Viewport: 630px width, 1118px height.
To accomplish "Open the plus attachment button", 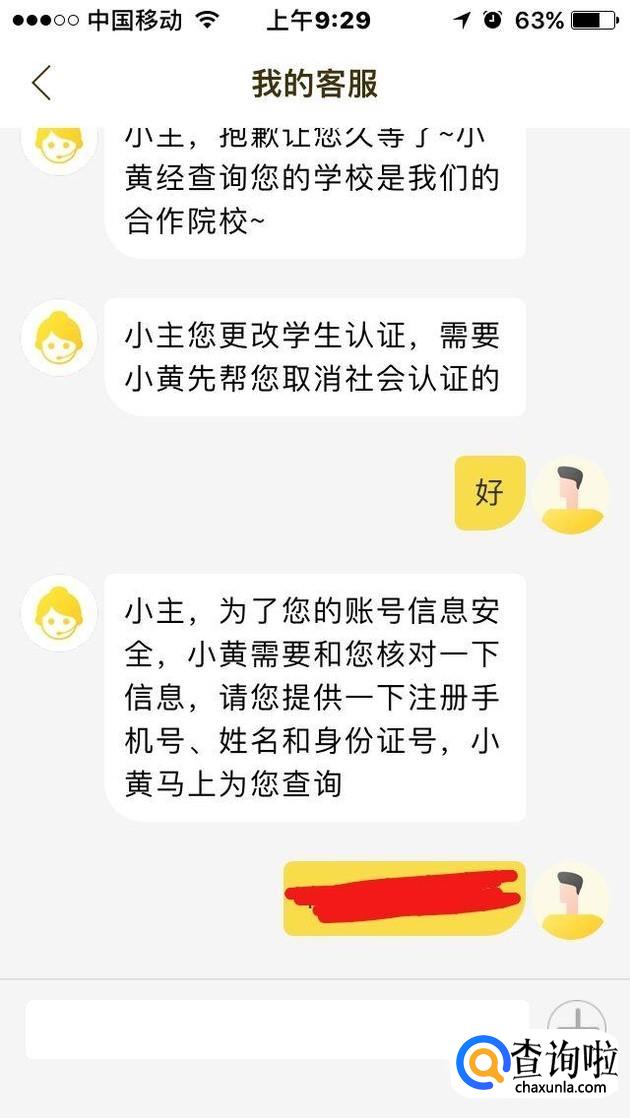I will point(576,1022).
